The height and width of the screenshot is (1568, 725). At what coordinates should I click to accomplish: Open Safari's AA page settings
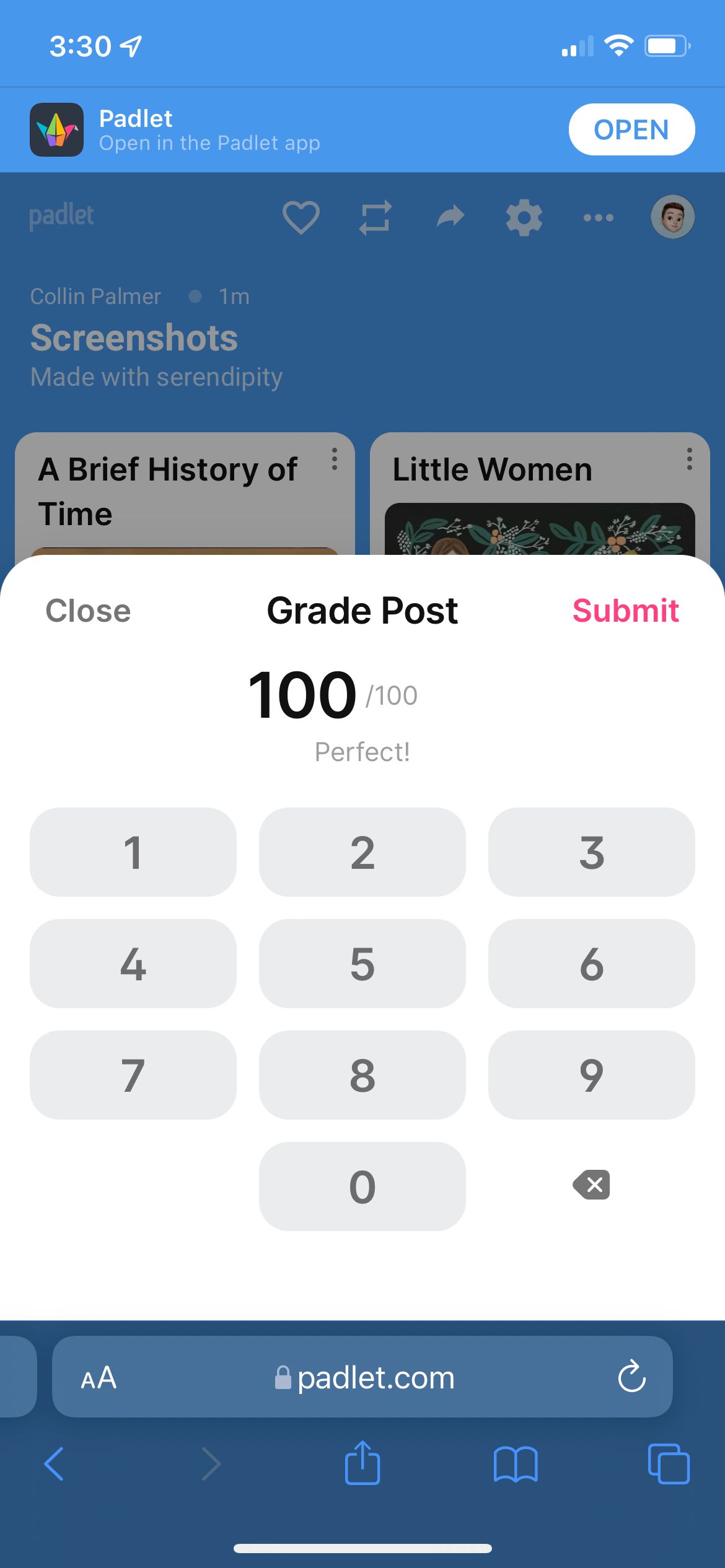[99, 1378]
